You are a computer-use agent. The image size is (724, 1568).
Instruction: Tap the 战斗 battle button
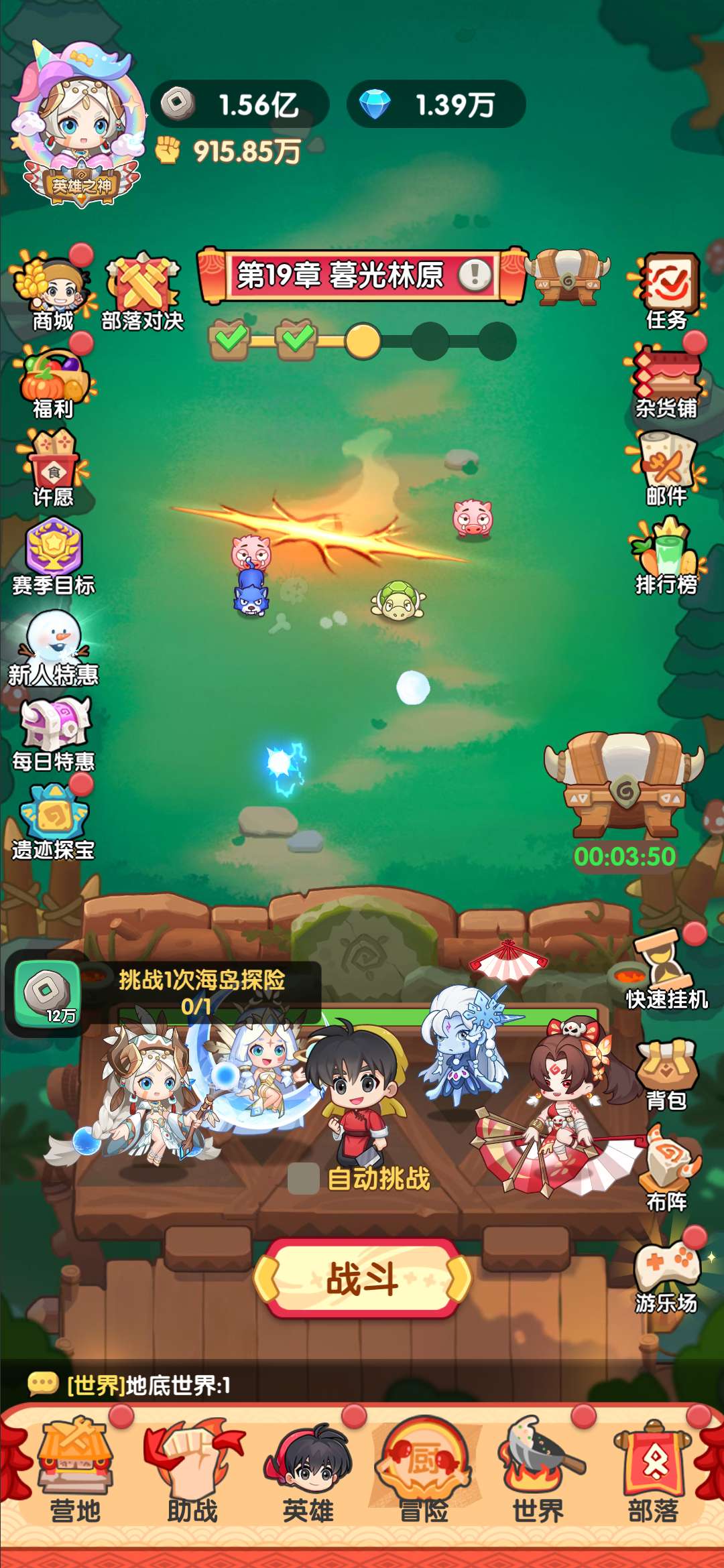[362, 1279]
